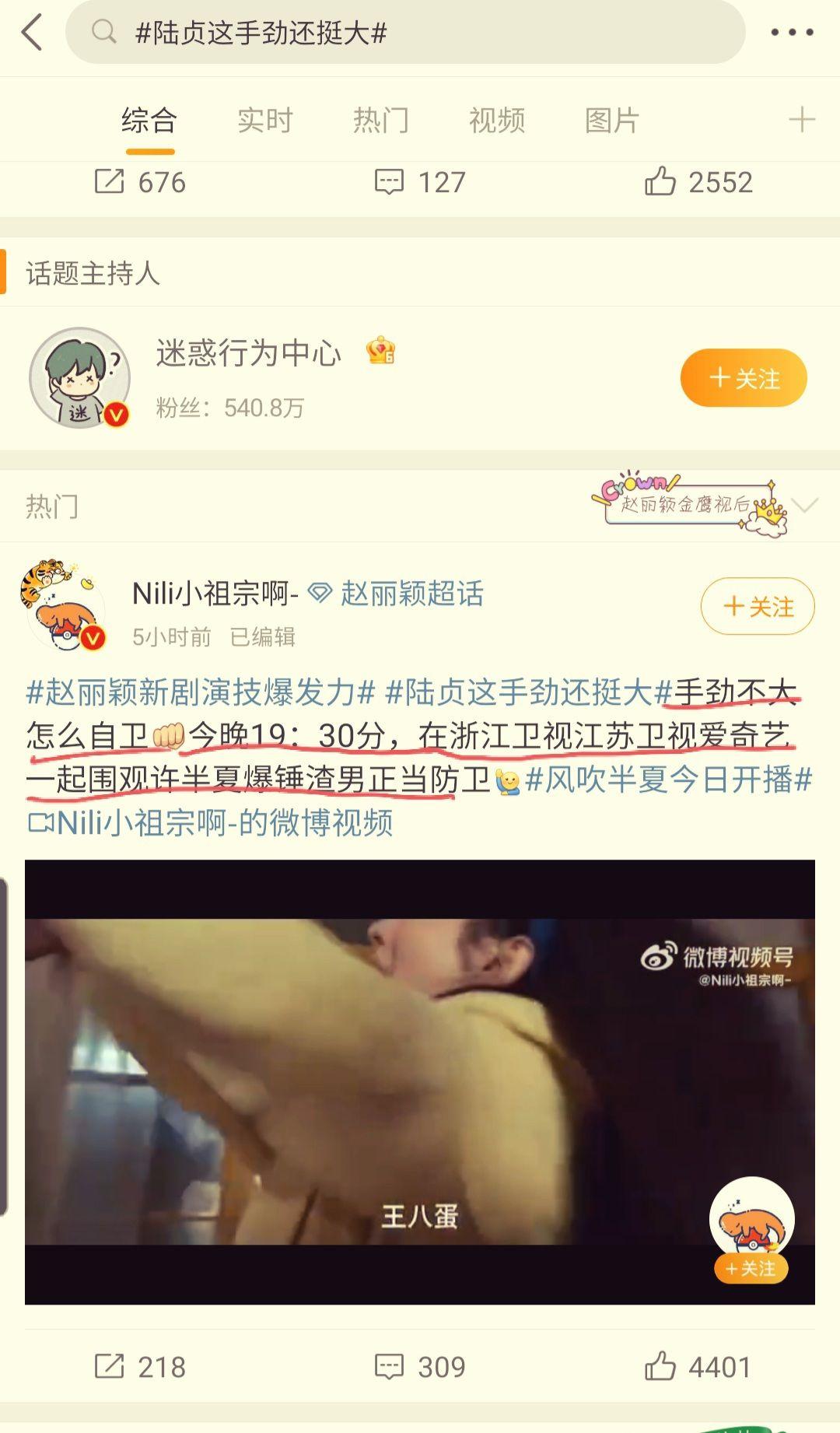Screen dimensions: 840x1433
Task: Open 迷惑行为中心 profile avatar
Action: [x=79, y=378]
